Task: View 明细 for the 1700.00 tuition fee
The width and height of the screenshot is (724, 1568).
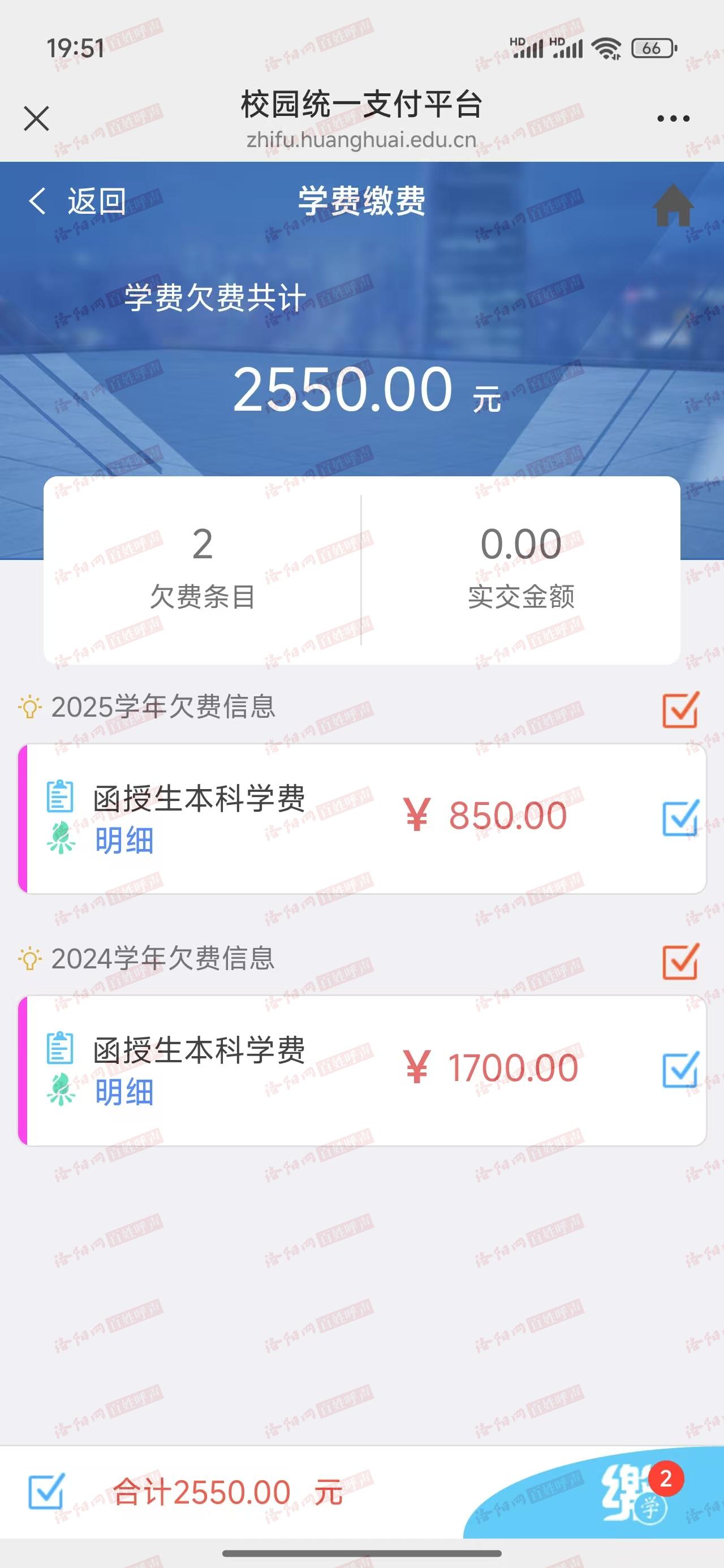Action: 124,1092
